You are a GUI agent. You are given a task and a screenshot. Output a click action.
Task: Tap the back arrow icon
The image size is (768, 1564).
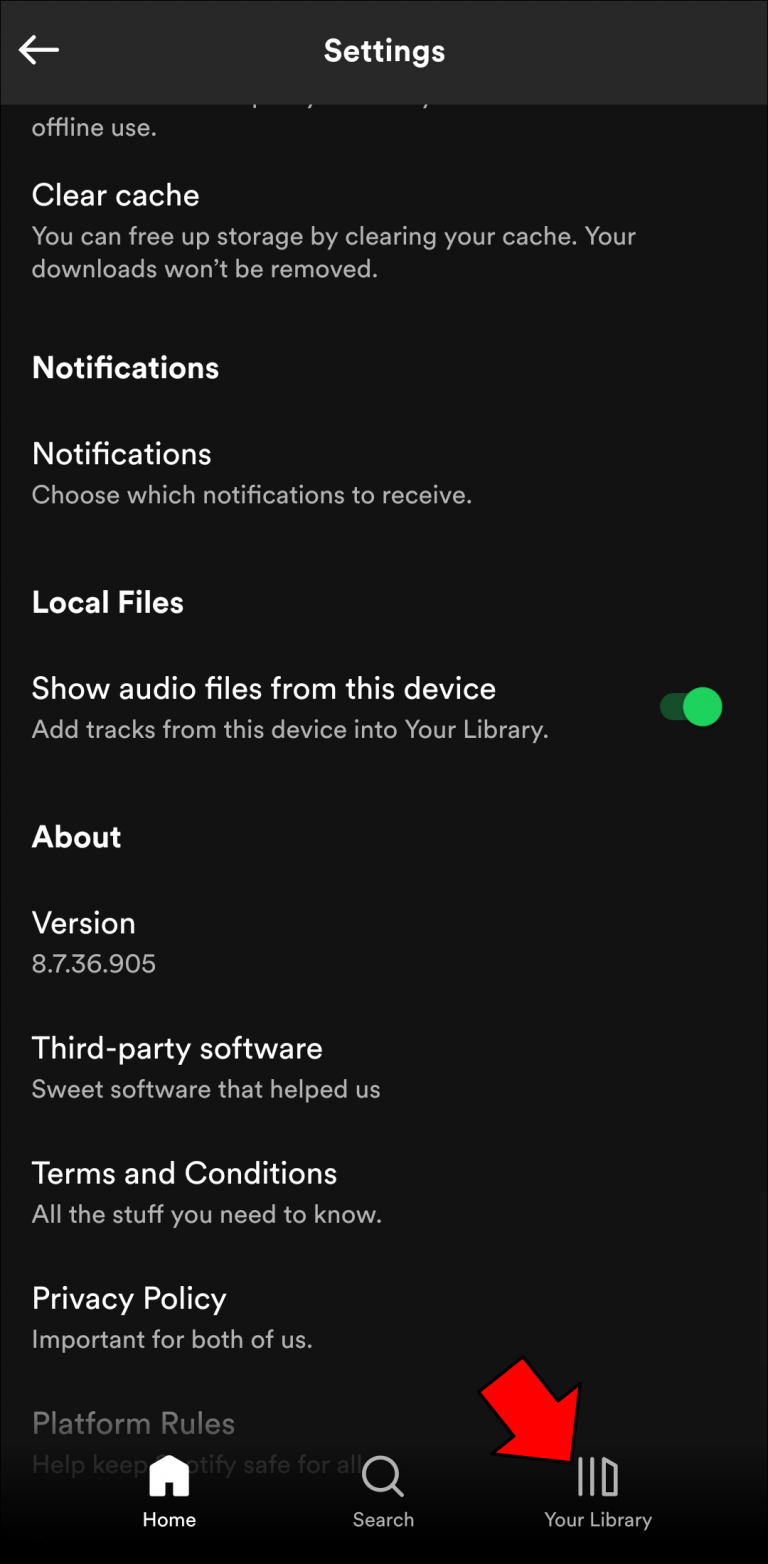39,49
